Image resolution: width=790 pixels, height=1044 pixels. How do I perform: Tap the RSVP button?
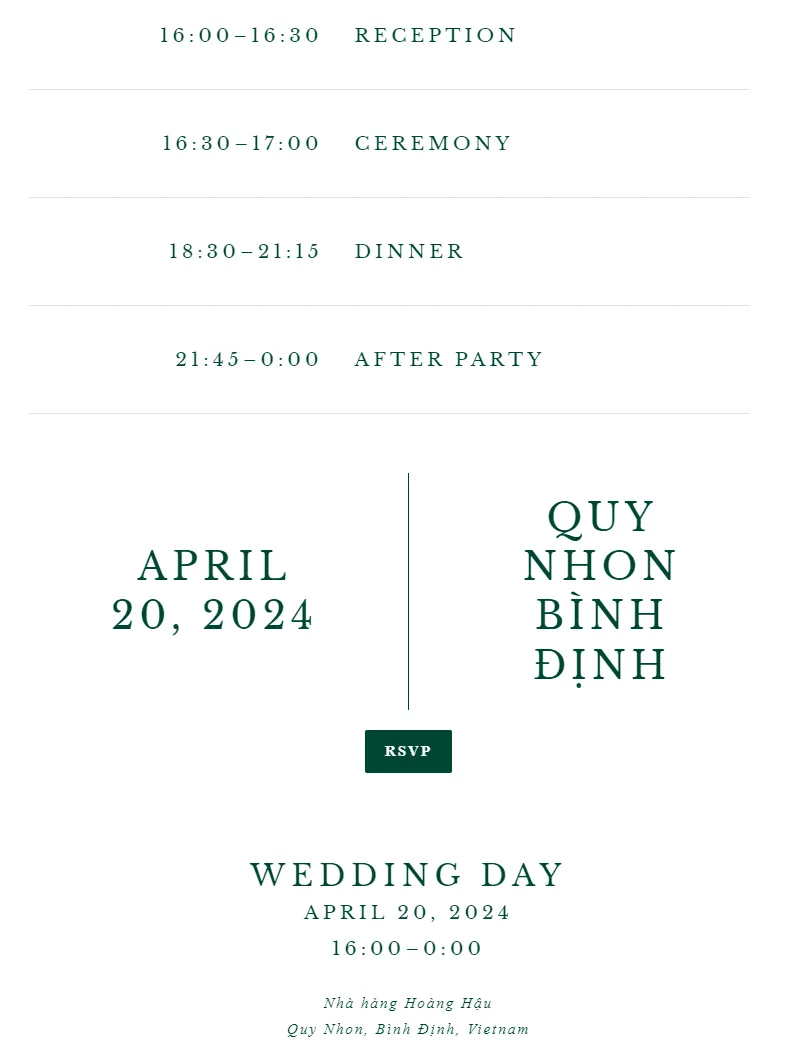[408, 751]
